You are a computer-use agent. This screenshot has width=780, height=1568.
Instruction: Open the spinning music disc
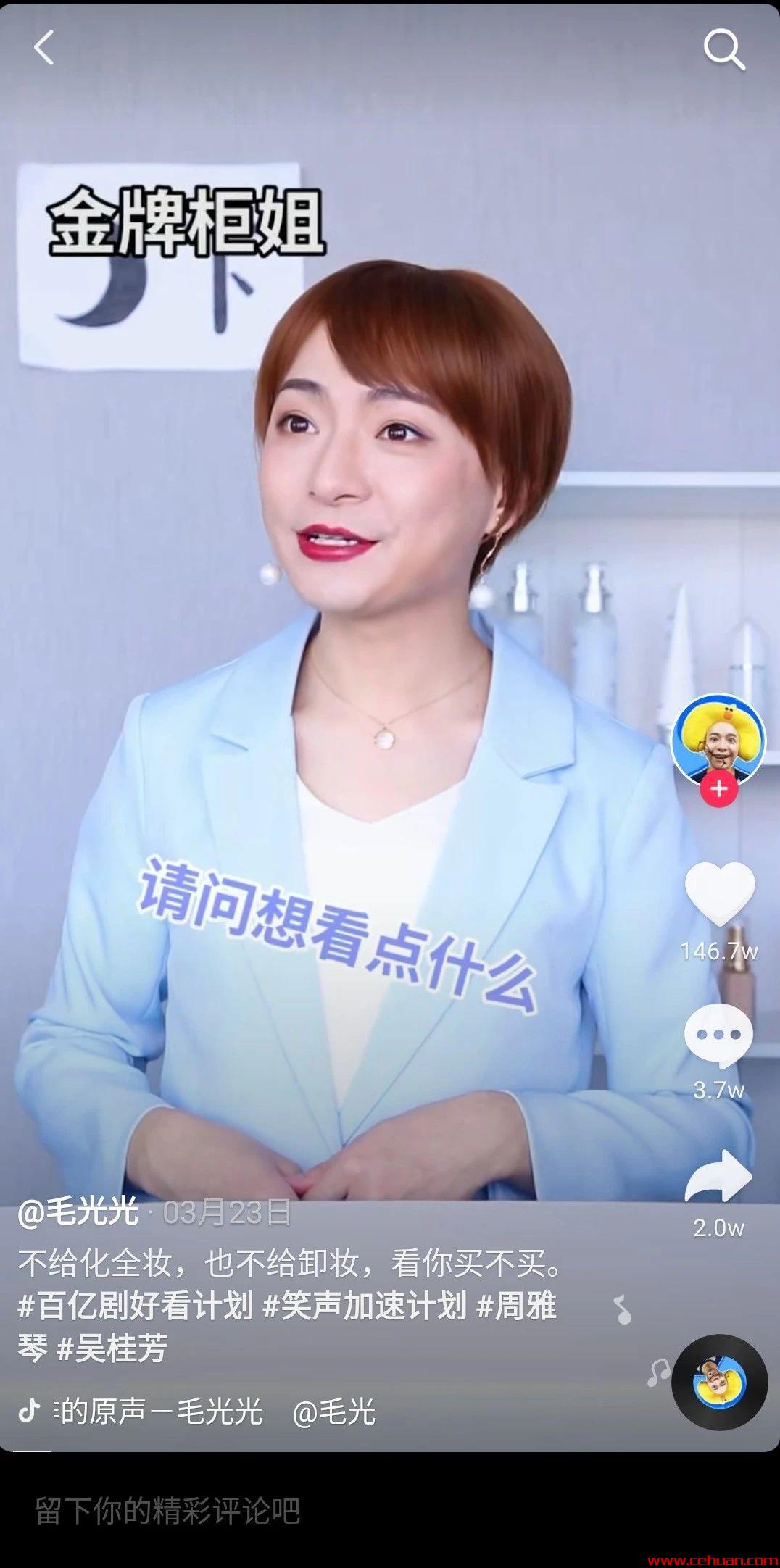(x=719, y=1383)
